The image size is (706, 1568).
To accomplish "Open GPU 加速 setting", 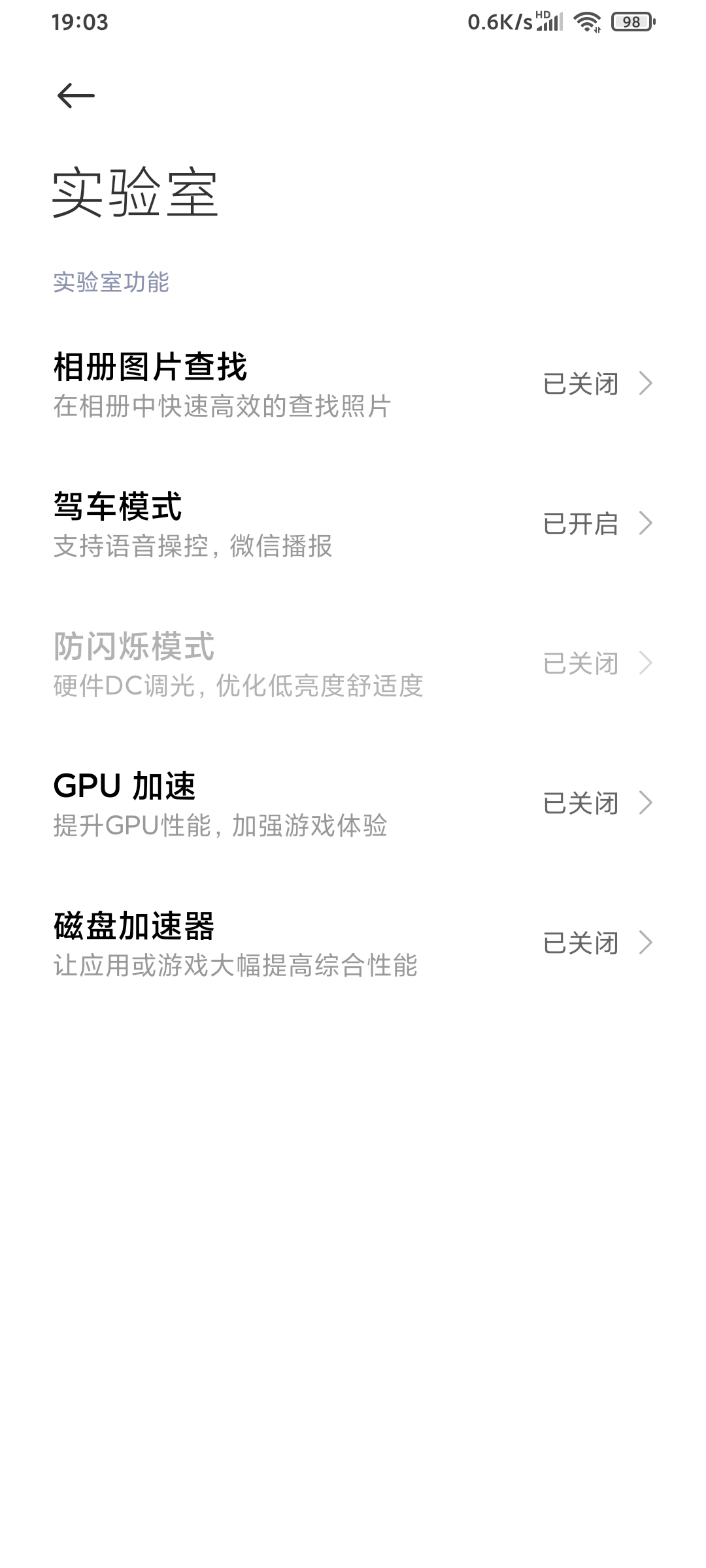I will (x=353, y=804).
